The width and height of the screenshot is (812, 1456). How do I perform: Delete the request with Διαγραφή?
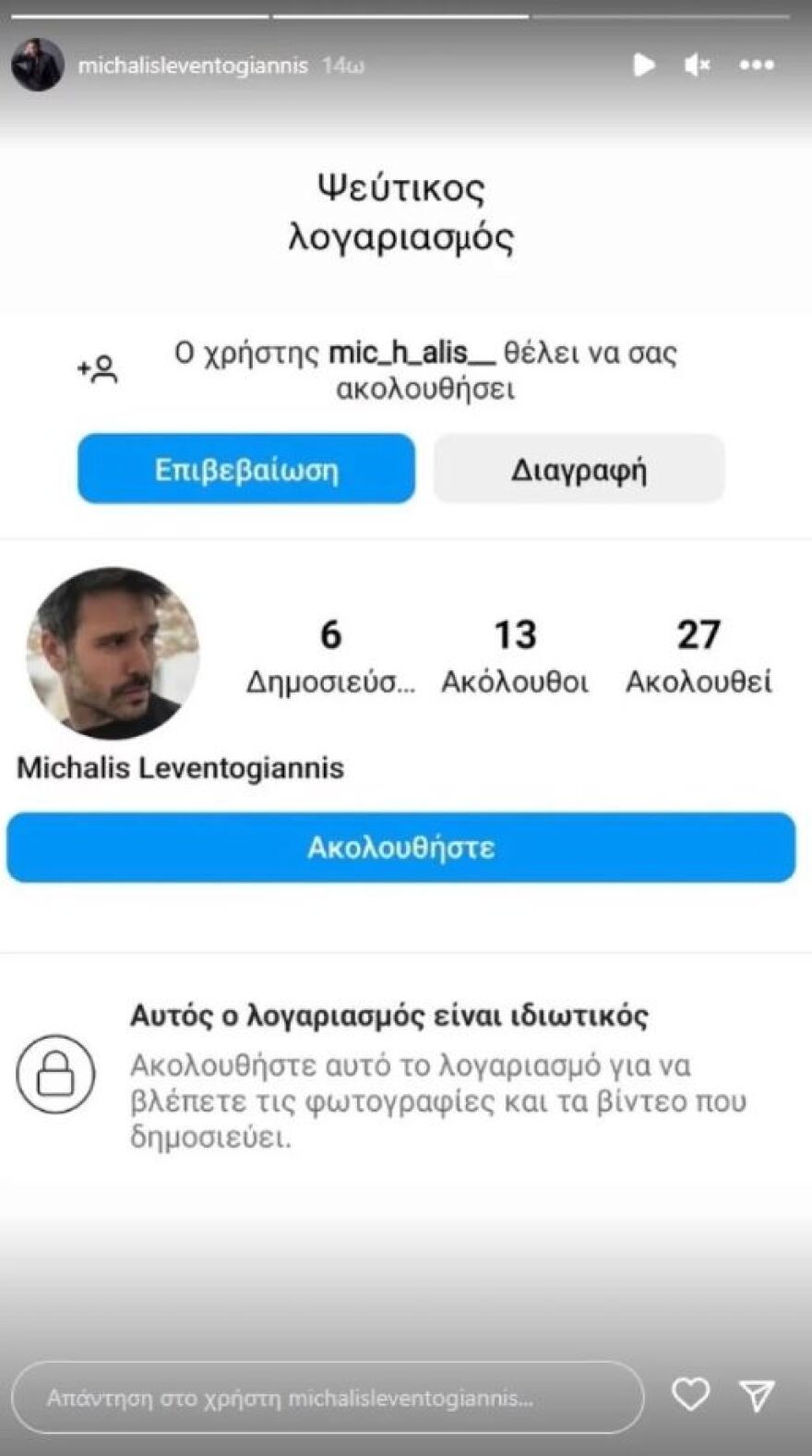pos(579,469)
